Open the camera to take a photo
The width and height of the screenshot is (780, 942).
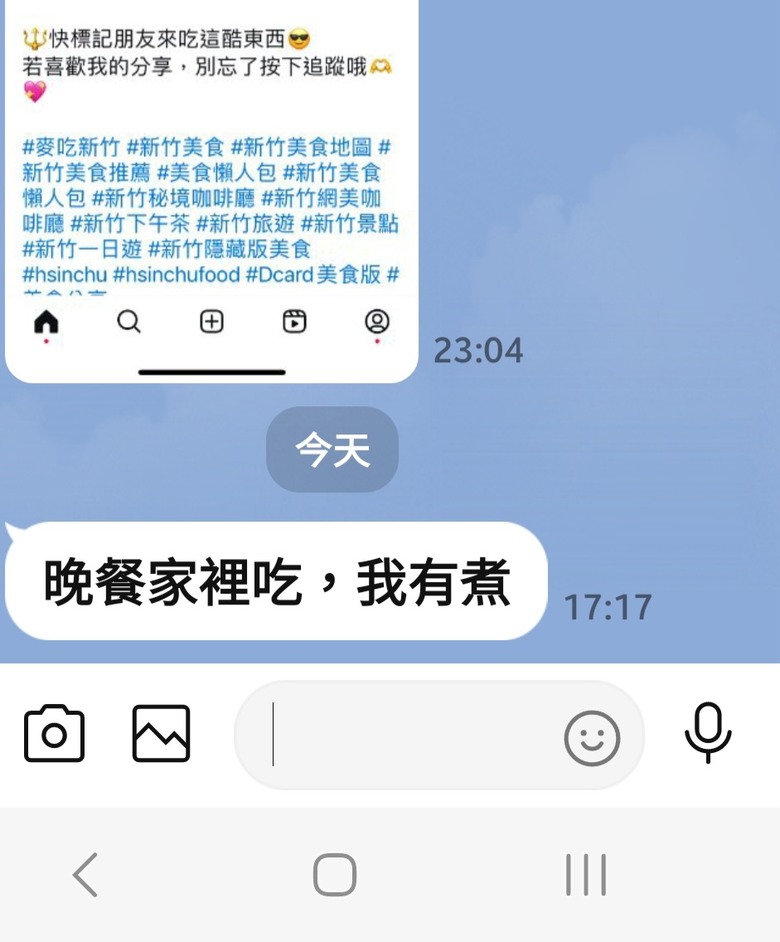coord(54,735)
